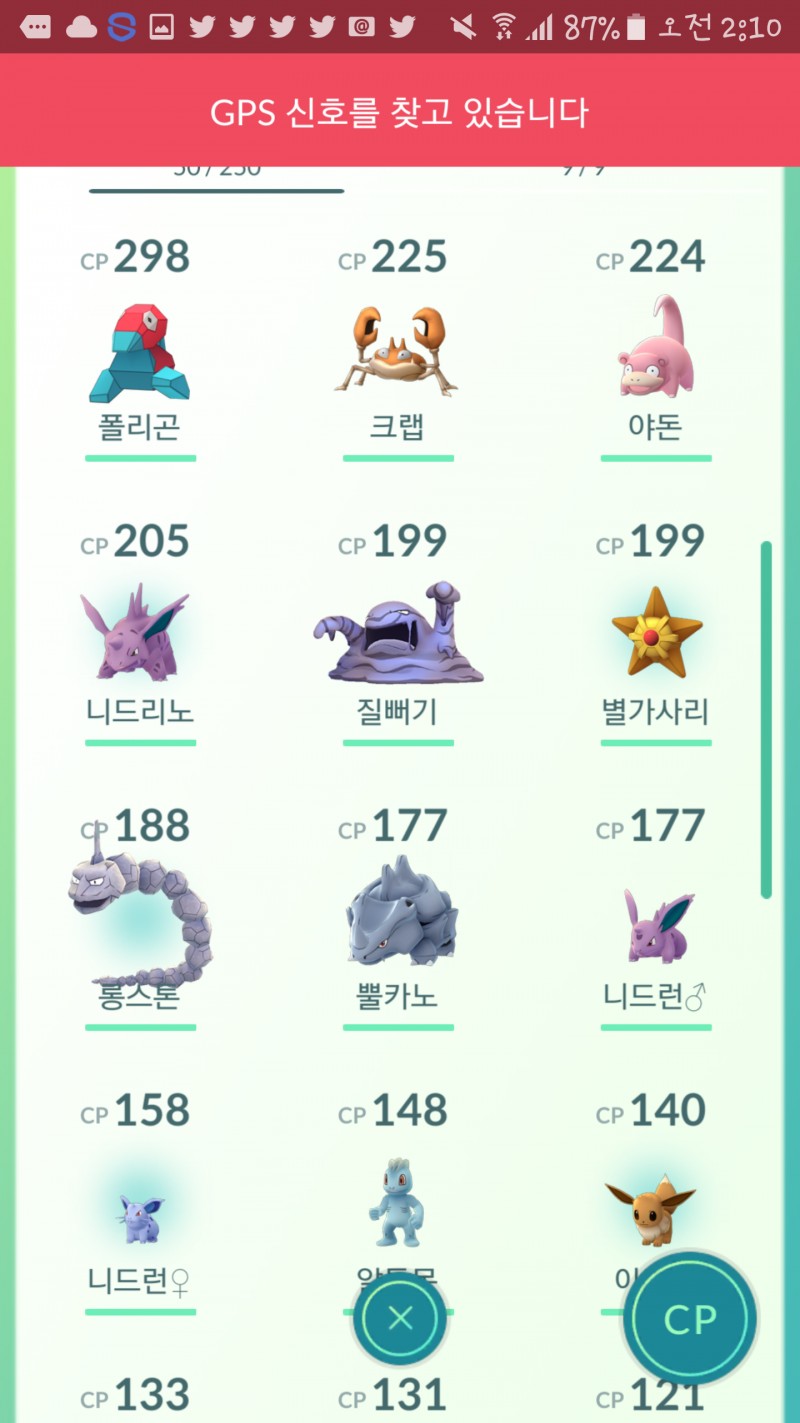Open the Muk (질뻐기) Pokémon sprite
The image size is (800, 1423).
398,635
